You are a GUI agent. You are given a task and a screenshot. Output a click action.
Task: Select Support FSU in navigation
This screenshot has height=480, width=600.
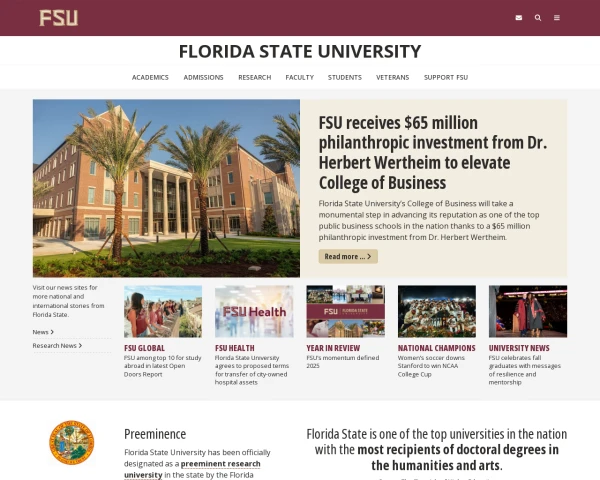click(445, 77)
